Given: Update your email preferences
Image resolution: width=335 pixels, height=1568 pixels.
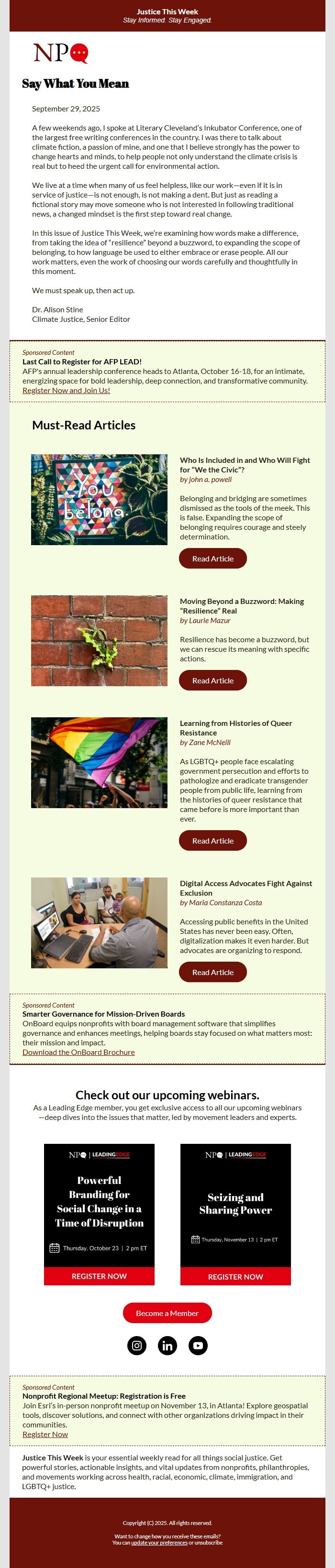Looking at the screenshot, I should [159, 1543].
